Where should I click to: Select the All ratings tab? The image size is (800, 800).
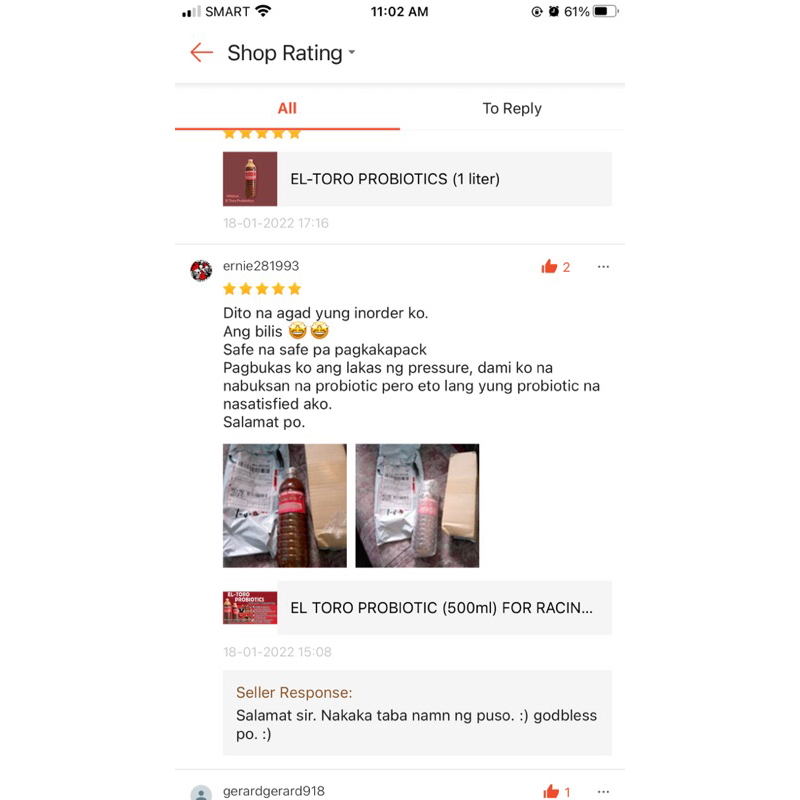click(287, 108)
